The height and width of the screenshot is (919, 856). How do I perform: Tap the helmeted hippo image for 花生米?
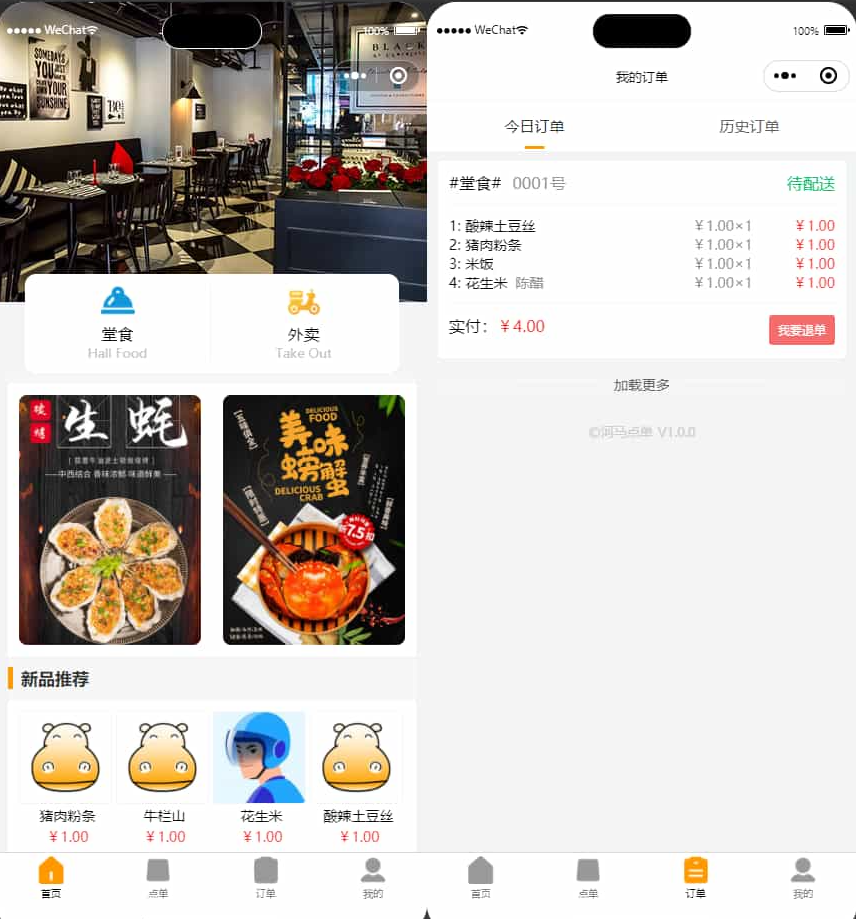259,757
